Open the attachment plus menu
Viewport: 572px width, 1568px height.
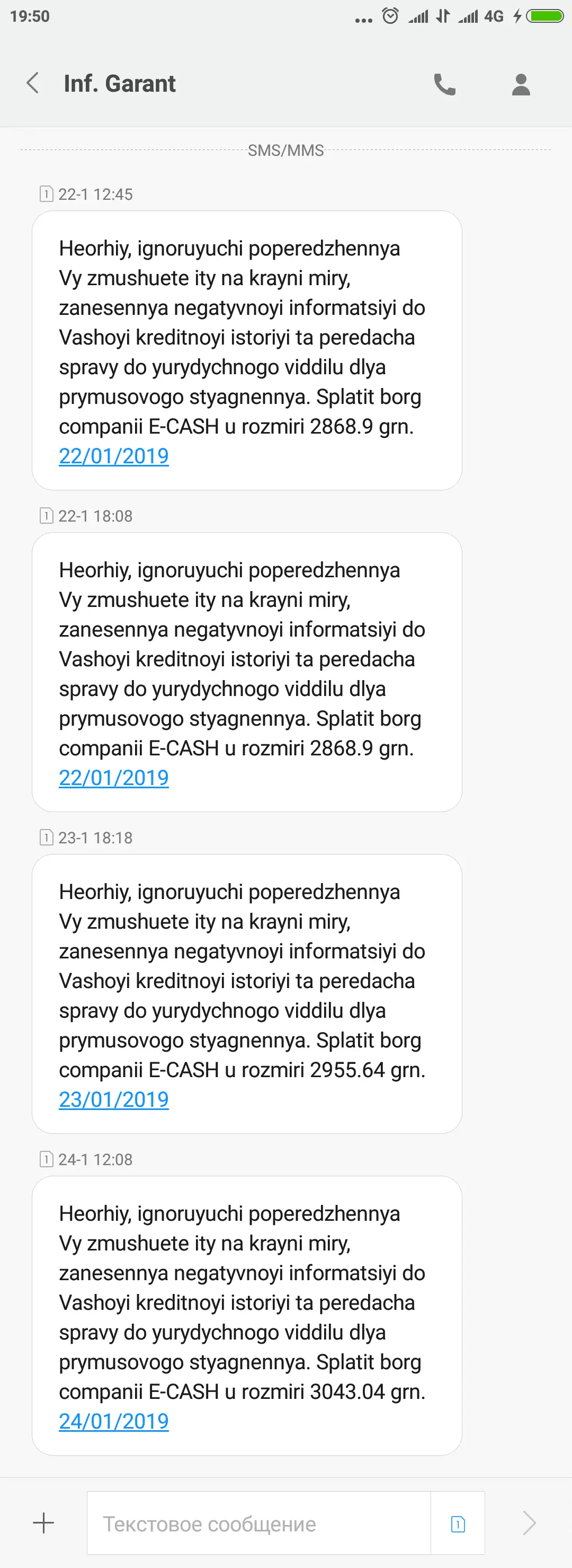pos(43,1523)
